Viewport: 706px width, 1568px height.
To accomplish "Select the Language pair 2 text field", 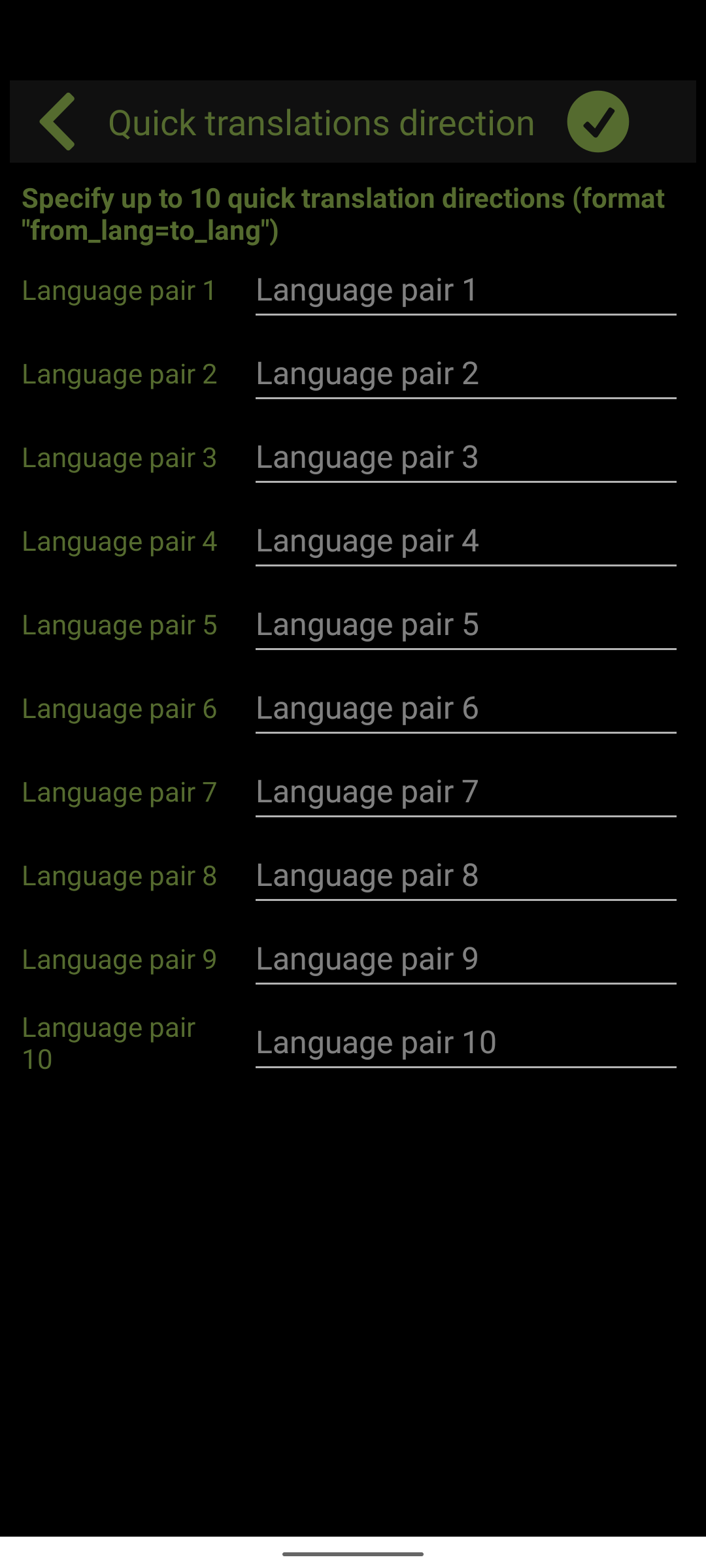I will 465,374.
